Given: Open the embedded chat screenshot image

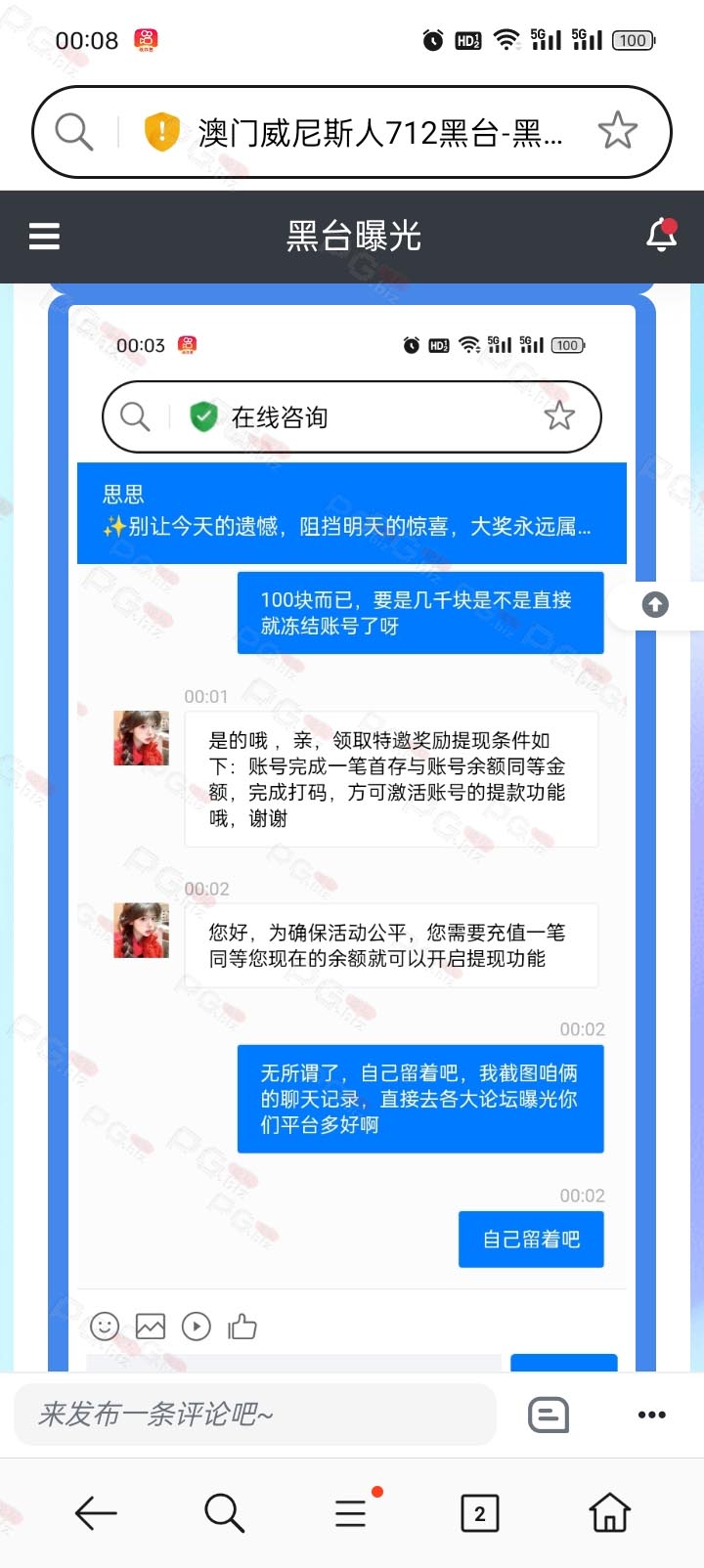Looking at the screenshot, I should point(352,831).
